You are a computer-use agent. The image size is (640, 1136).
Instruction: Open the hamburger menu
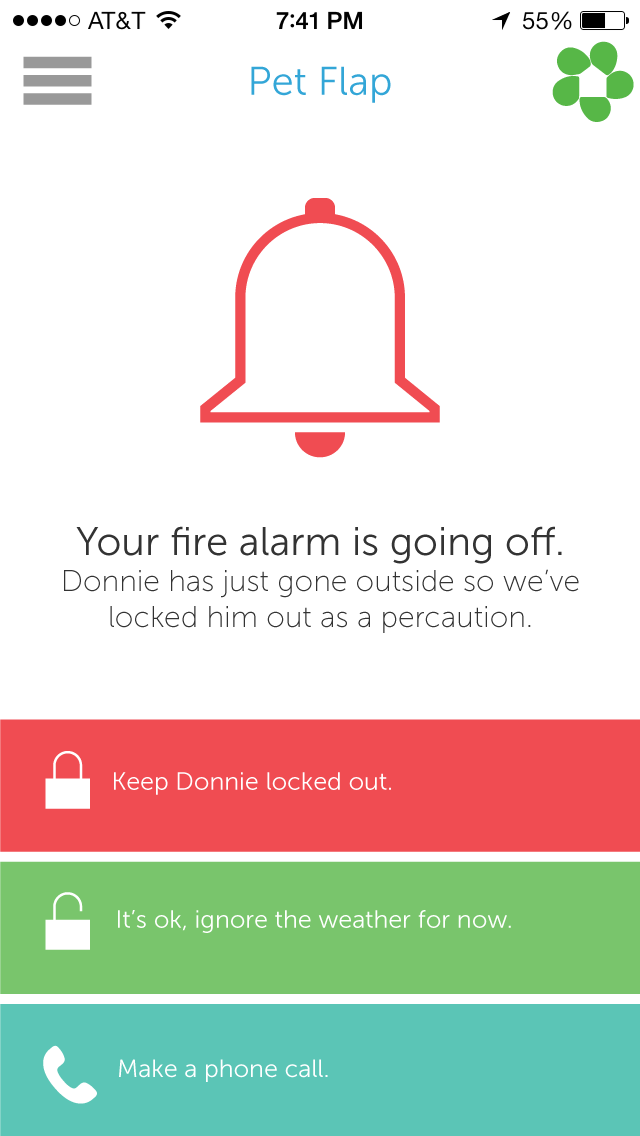click(x=57, y=81)
